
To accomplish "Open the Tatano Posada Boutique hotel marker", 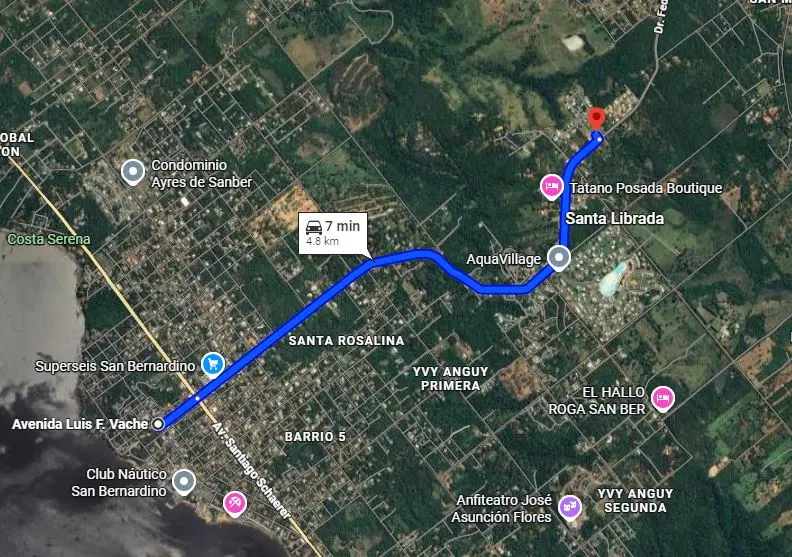I will tap(550, 186).
